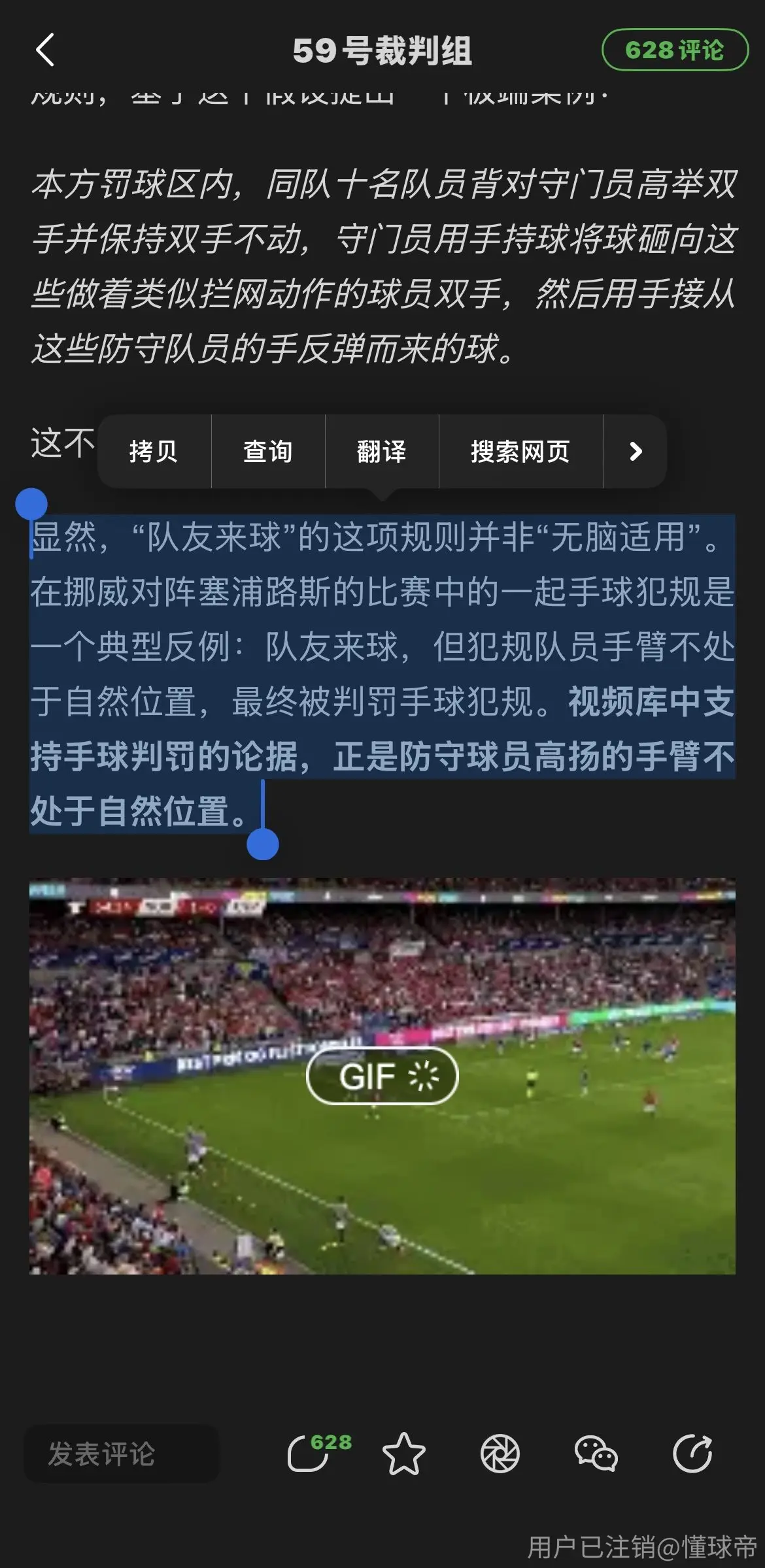Go back with the top-left arrow
765x1568 pixels.
pos(44,50)
